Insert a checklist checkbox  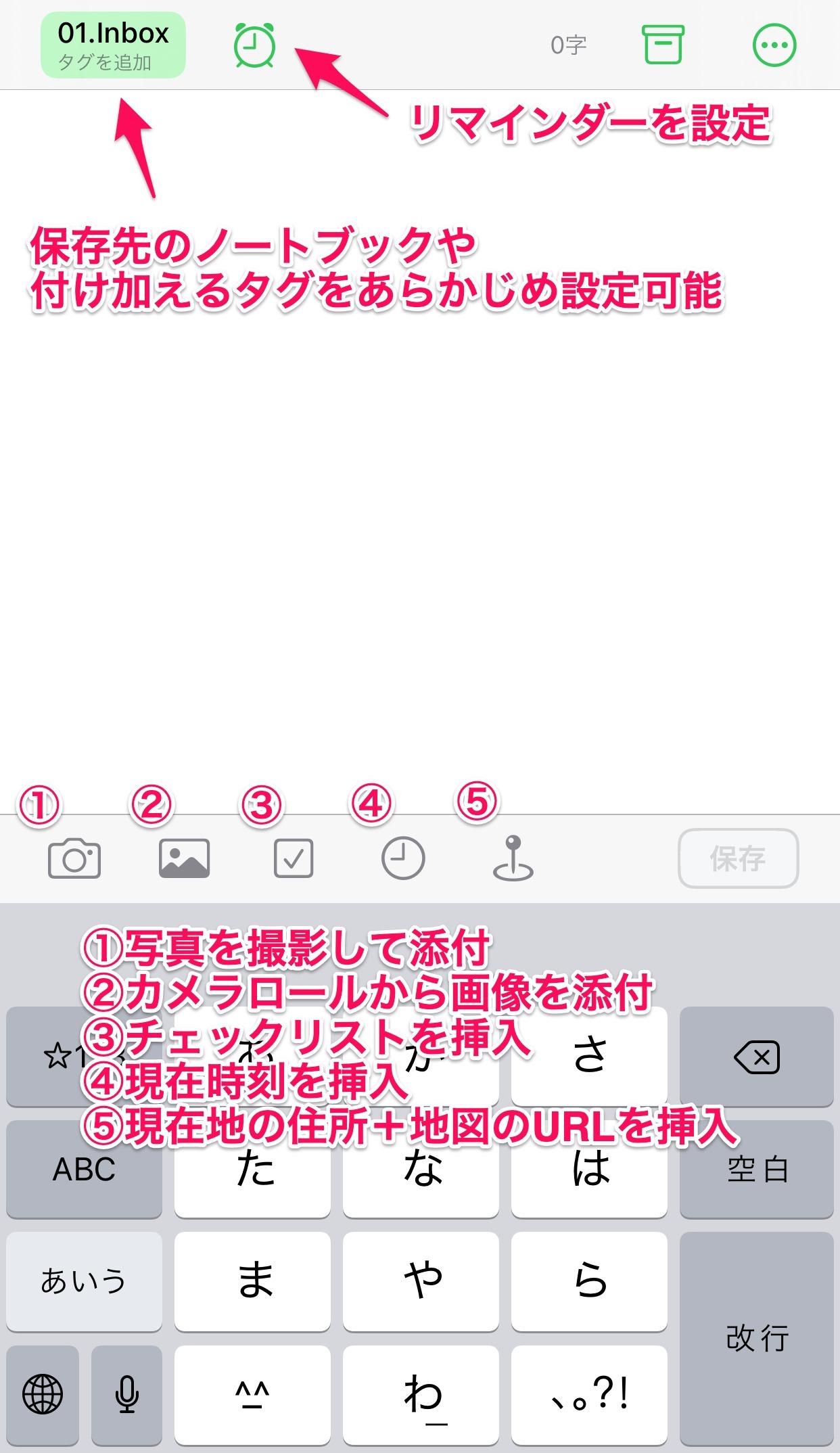pos(294,858)
